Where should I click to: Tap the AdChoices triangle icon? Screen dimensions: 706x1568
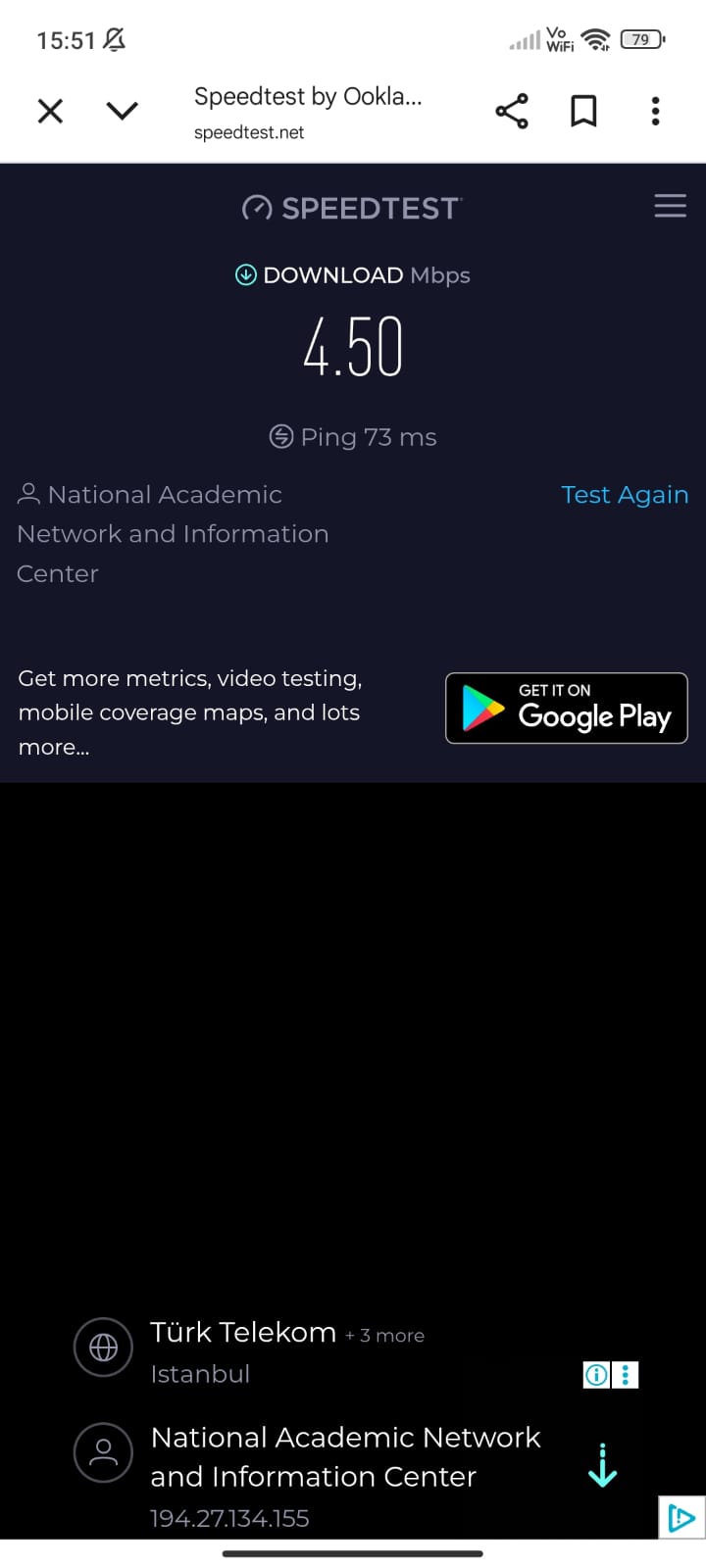(x=681, y=1517)
